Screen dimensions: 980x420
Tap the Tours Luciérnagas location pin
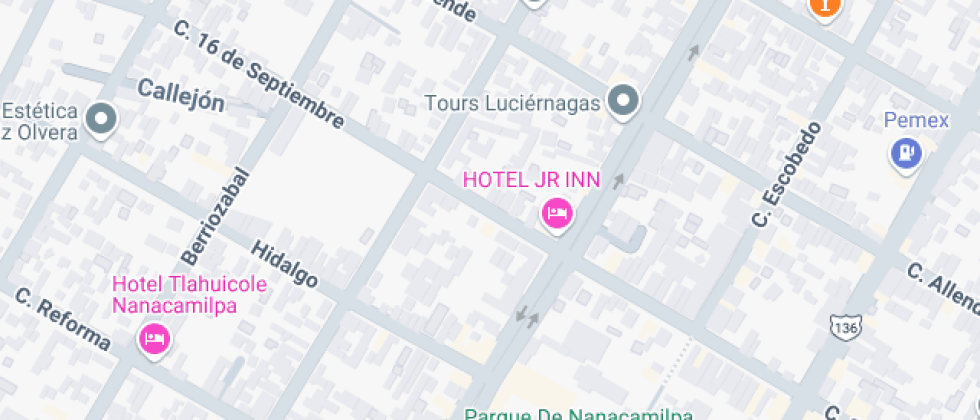coord(625,101)
